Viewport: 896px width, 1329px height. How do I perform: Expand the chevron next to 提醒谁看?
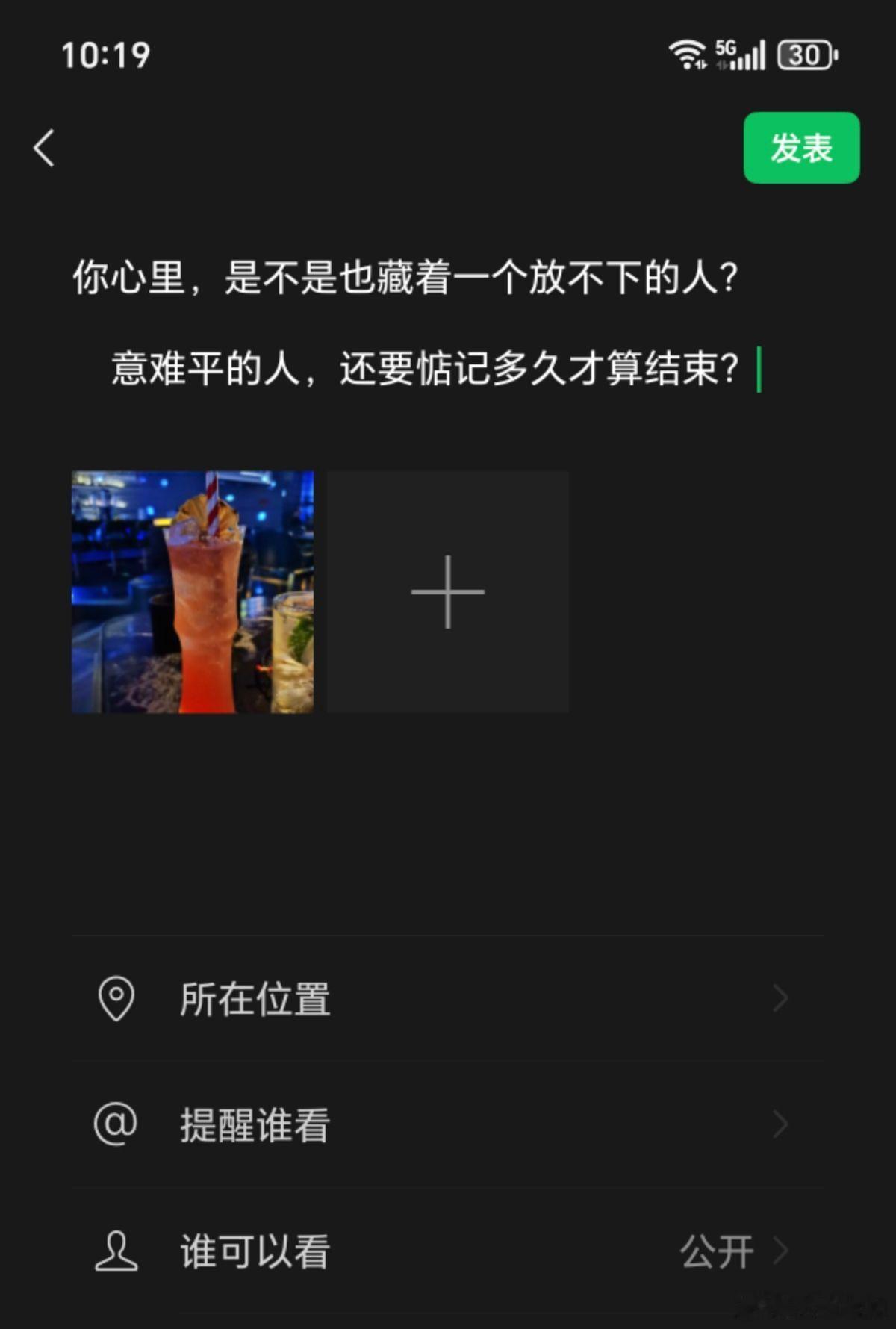[781, 1122]
